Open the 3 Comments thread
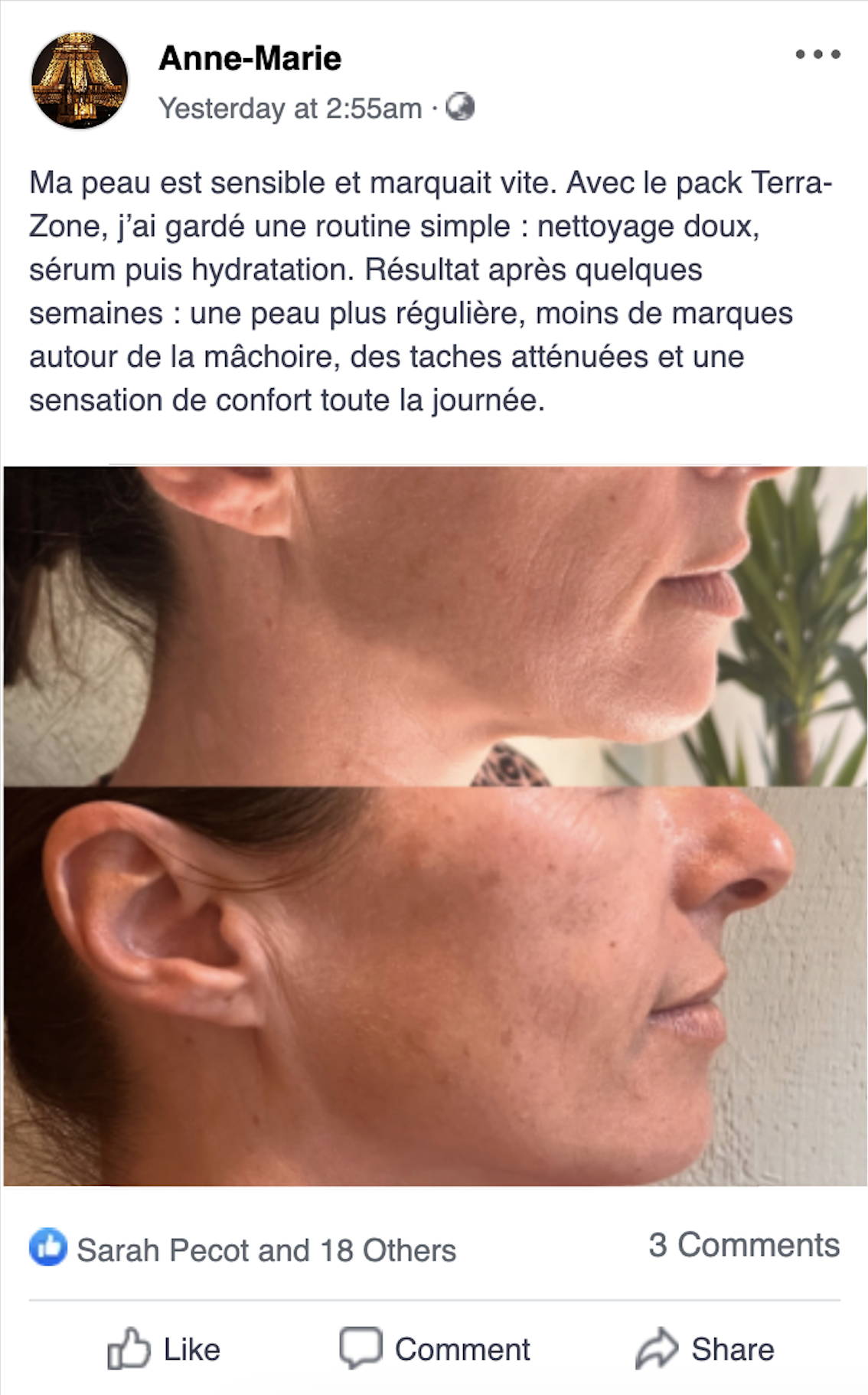Screen dimensions: 868x1395 (743, 1245)
